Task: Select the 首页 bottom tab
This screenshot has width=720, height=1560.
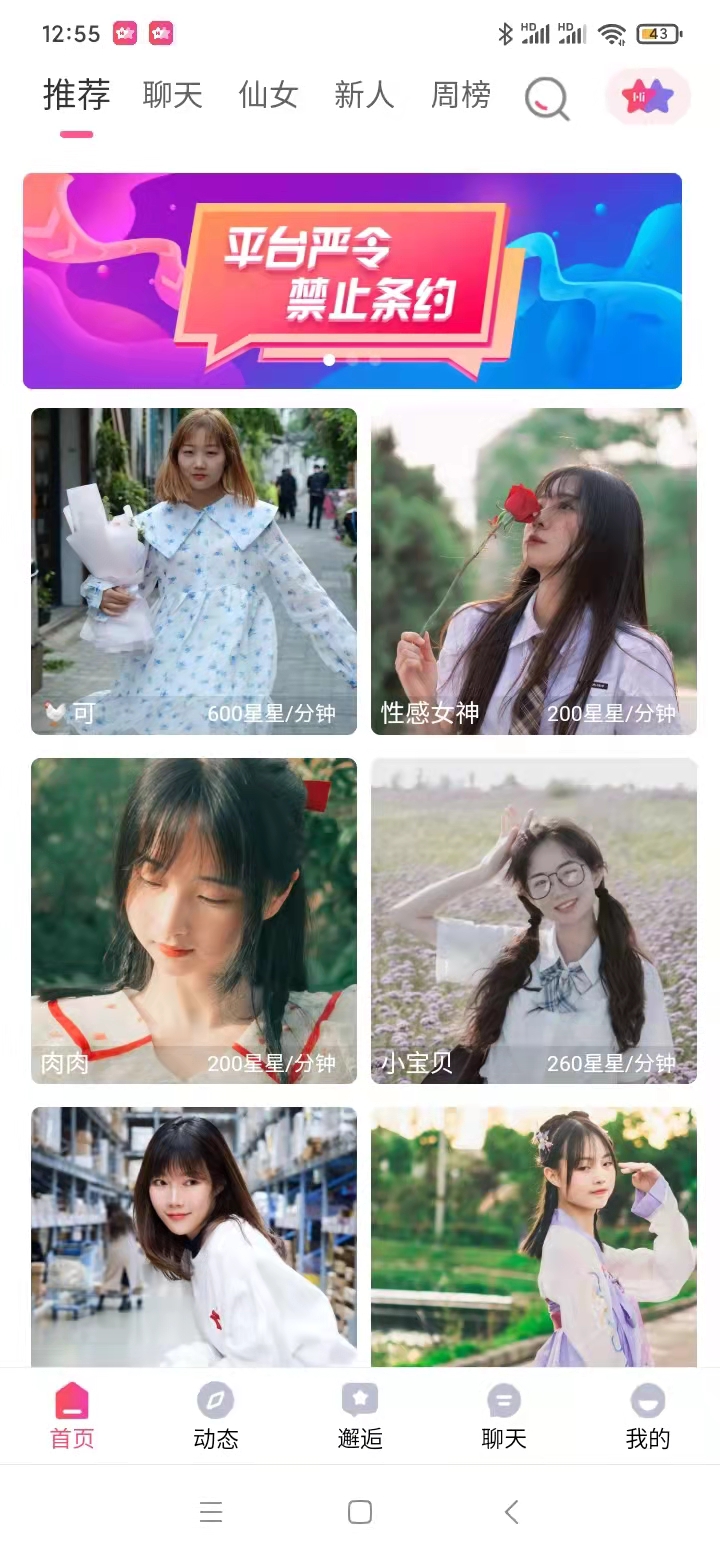Action: [x=72, y=1417]
